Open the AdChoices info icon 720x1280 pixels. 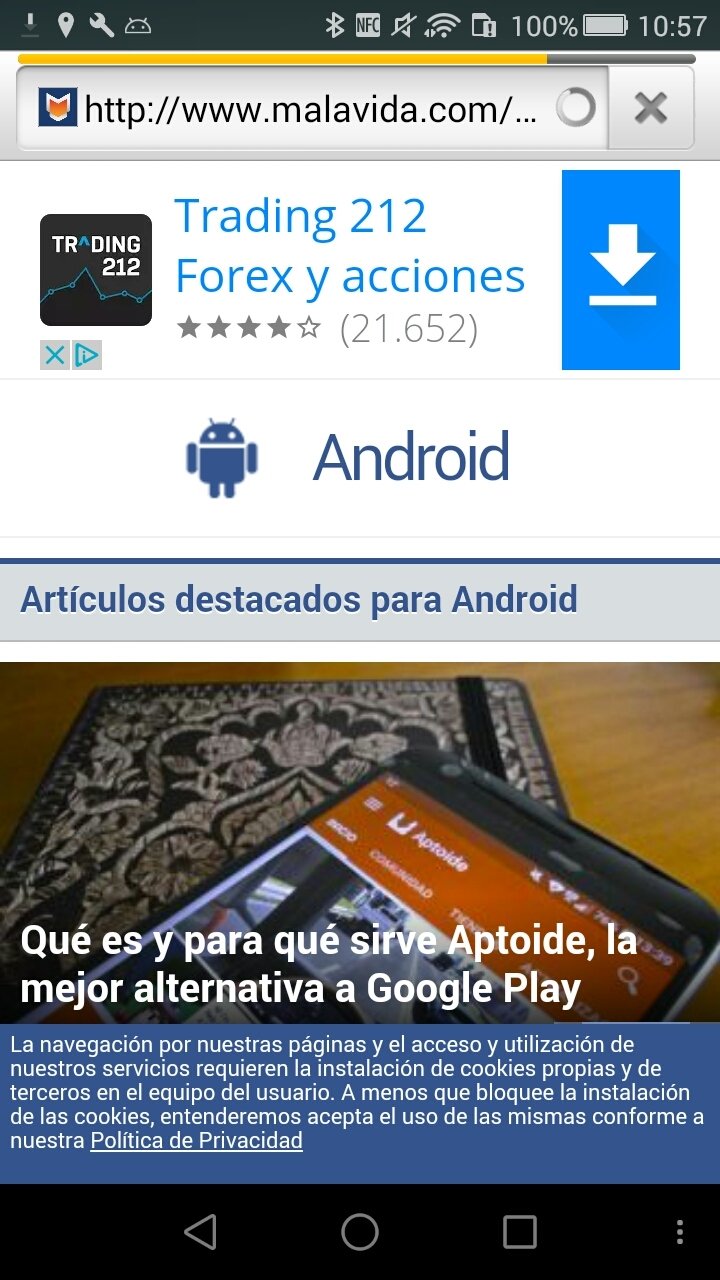click(x=87, y=355)
